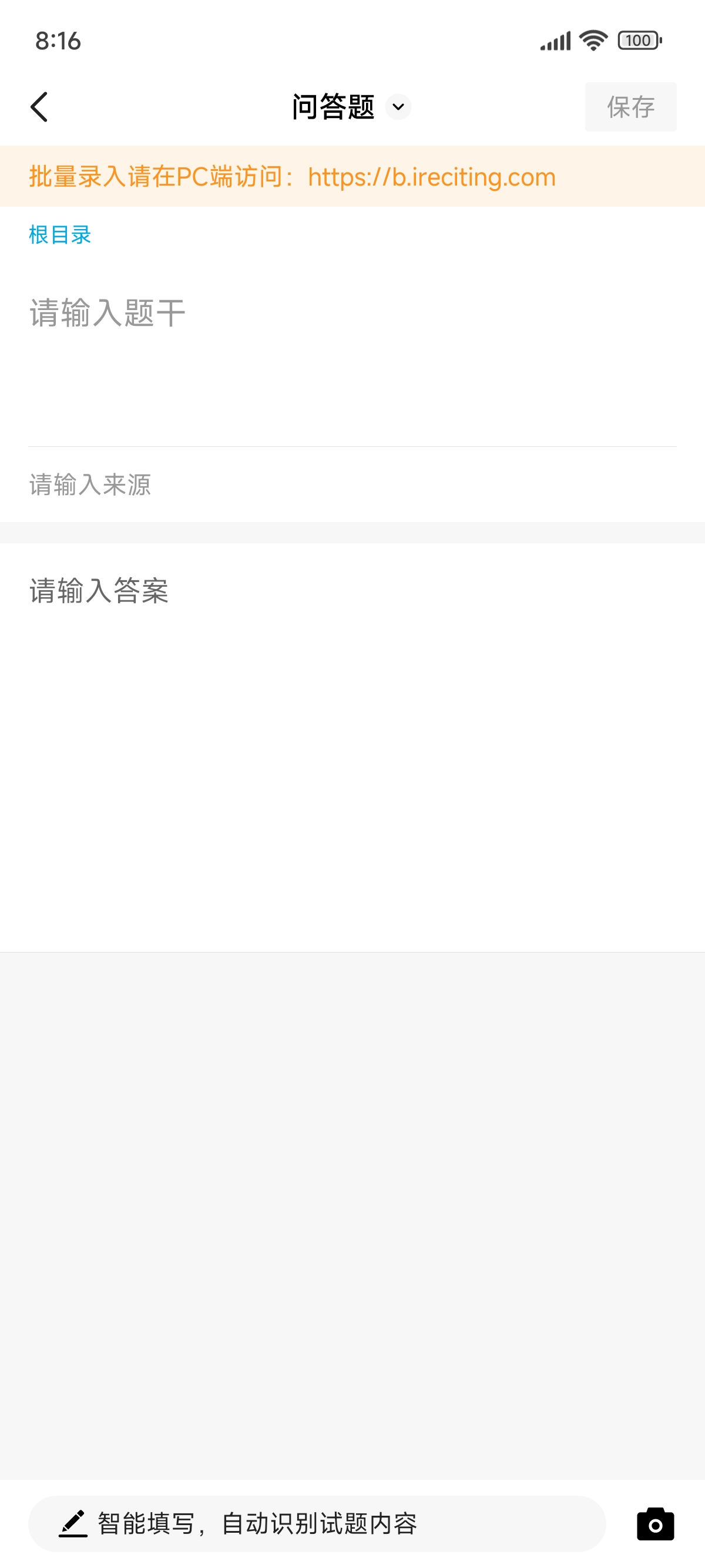
Task: Open the https://b.ireciting.com link
Action: [x=432, y=177]
